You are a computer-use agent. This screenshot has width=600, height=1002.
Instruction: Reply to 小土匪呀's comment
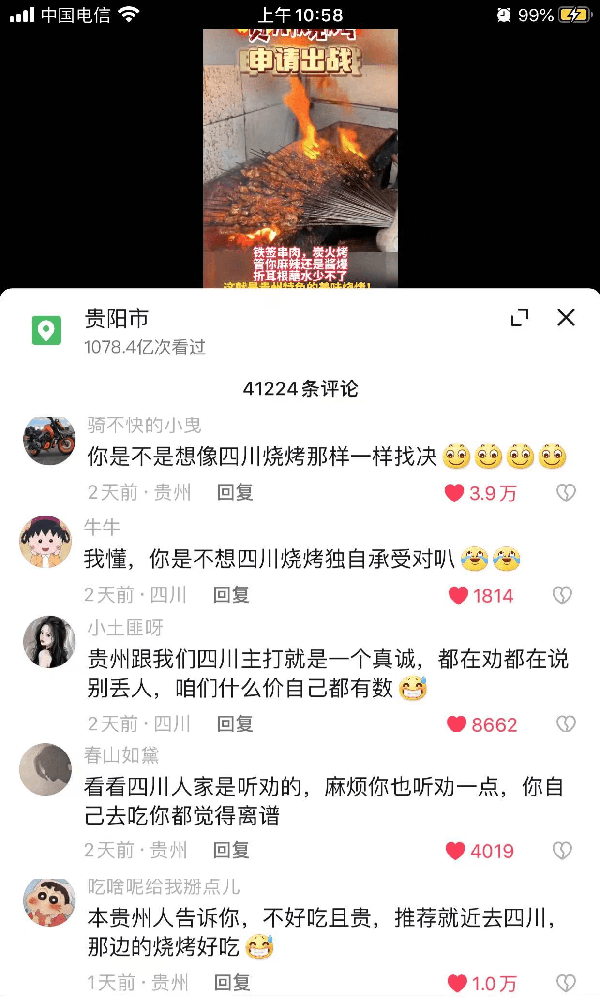tap(235, 723)
